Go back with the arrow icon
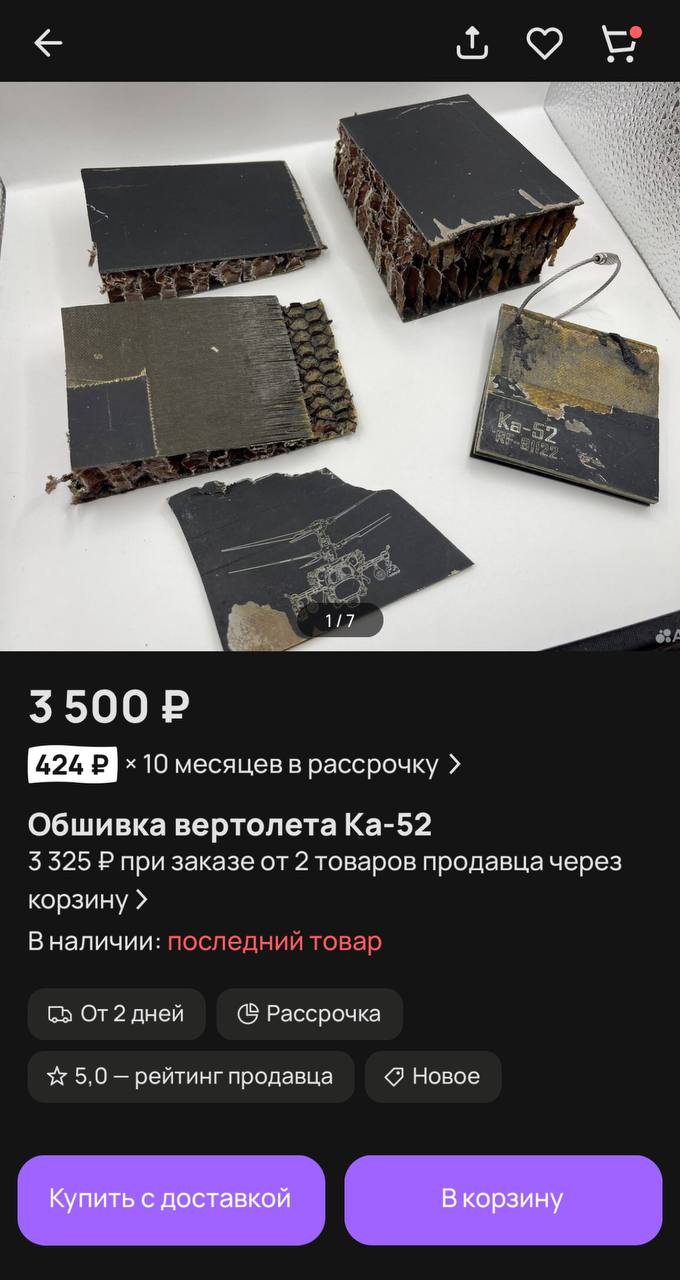 [48, 42]
